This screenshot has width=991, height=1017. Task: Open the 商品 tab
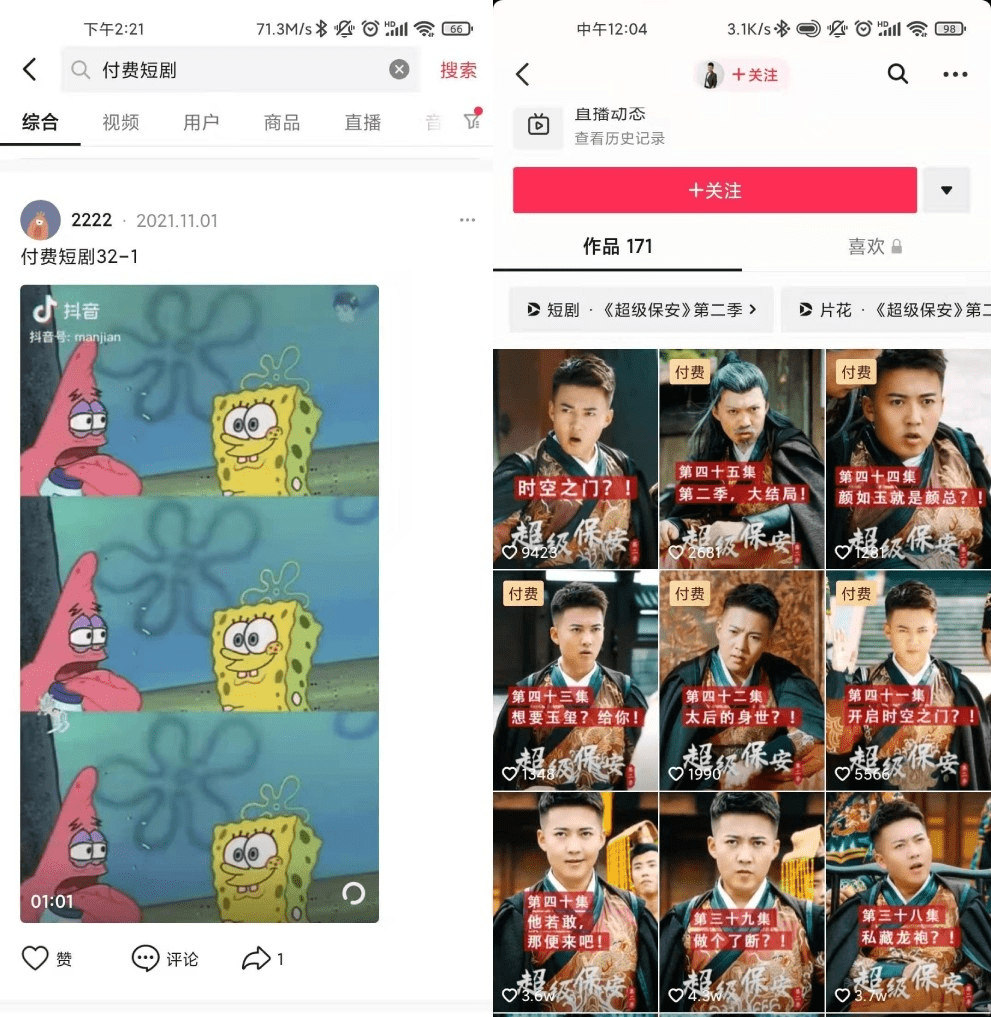click(x=282, y=122)
